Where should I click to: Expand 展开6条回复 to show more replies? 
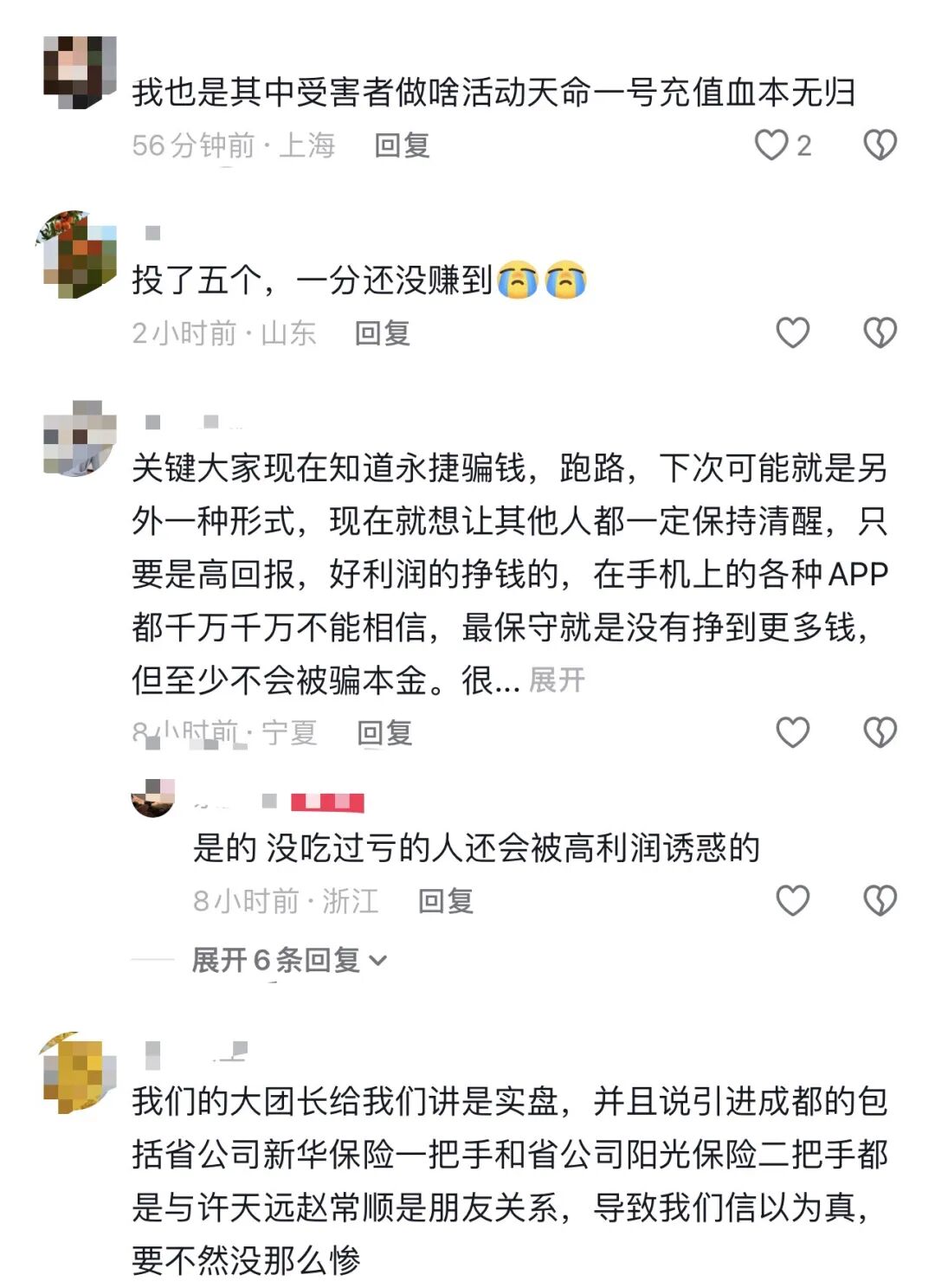tap(288, 960)
